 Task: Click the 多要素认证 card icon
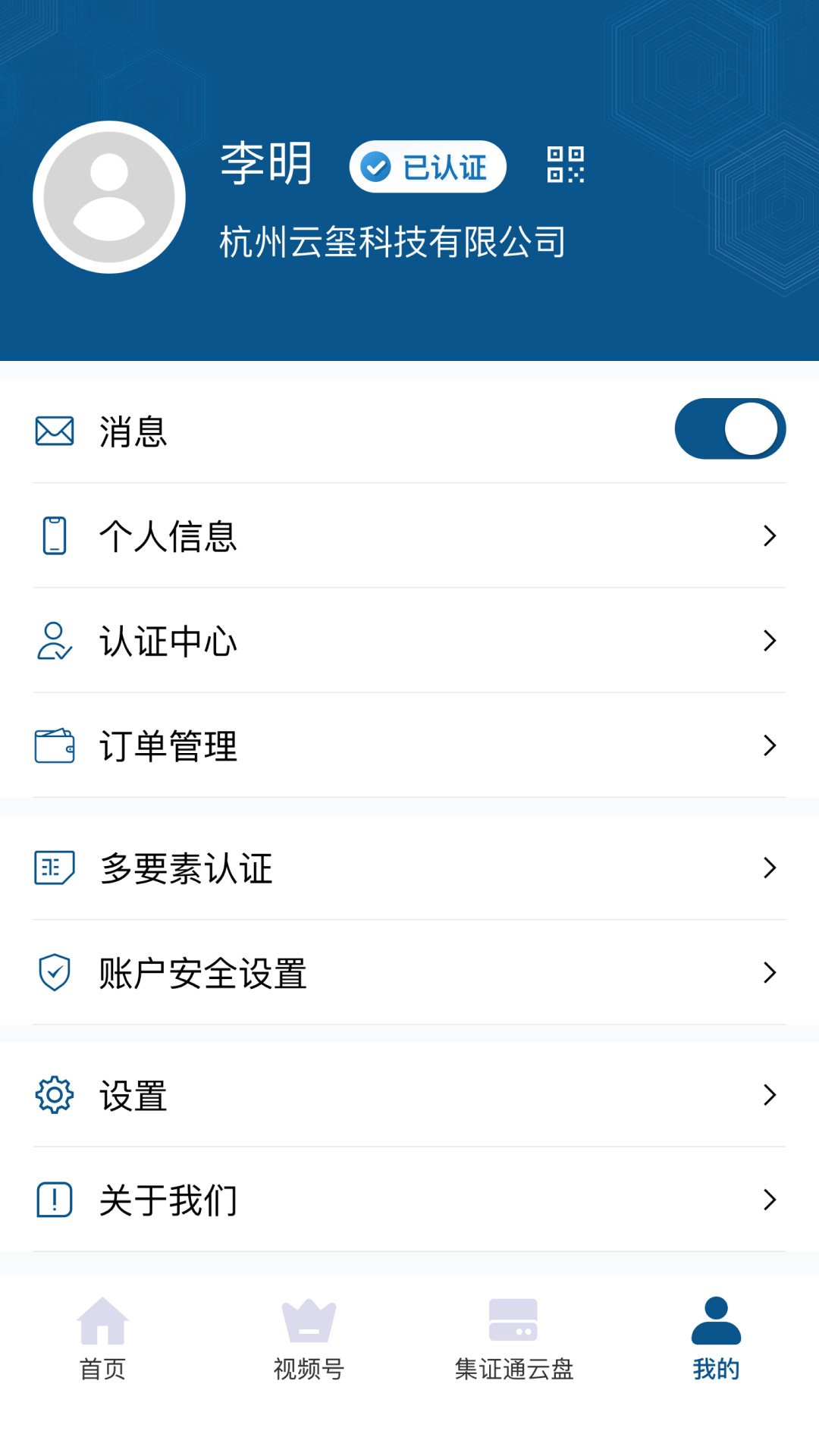[53, 868]
